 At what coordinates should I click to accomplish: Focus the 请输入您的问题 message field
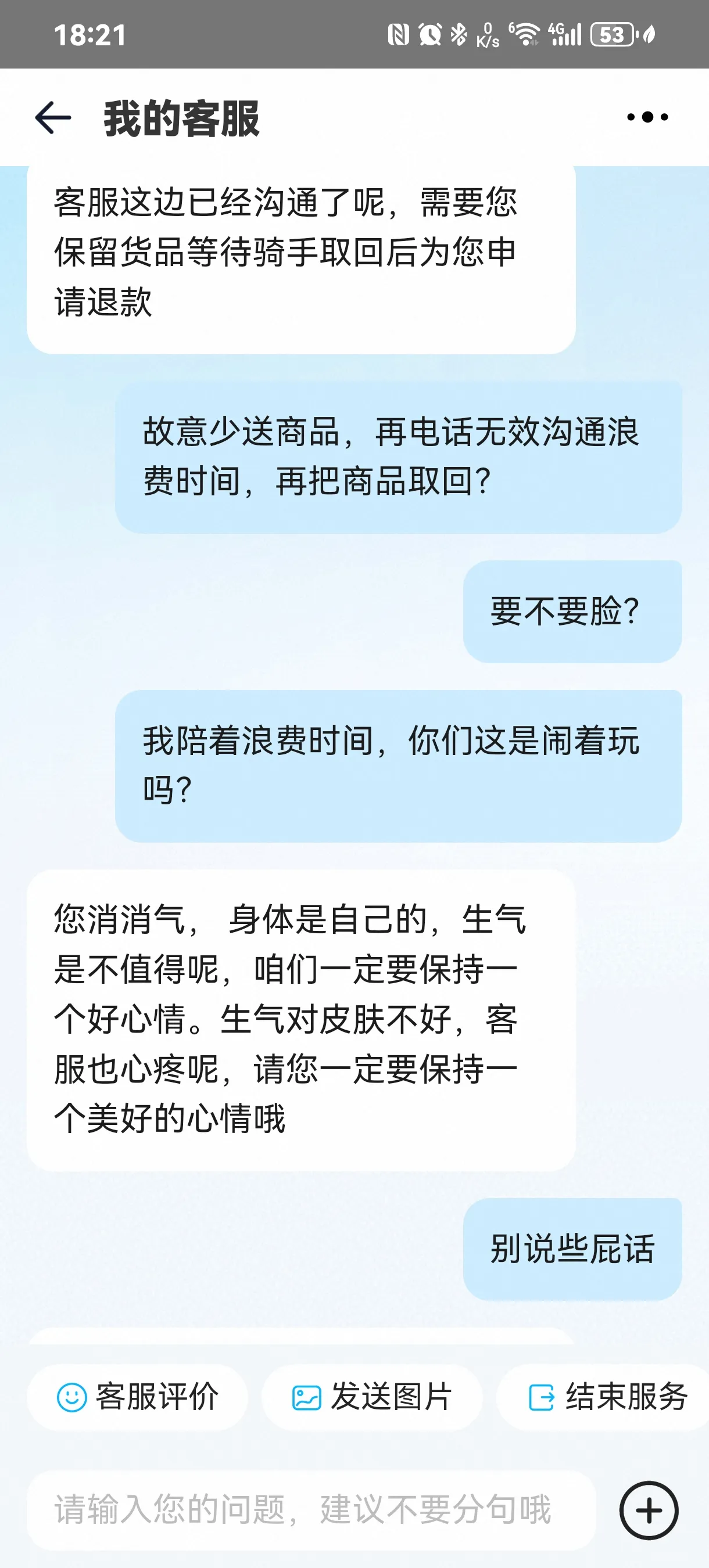pos(311,1510)
